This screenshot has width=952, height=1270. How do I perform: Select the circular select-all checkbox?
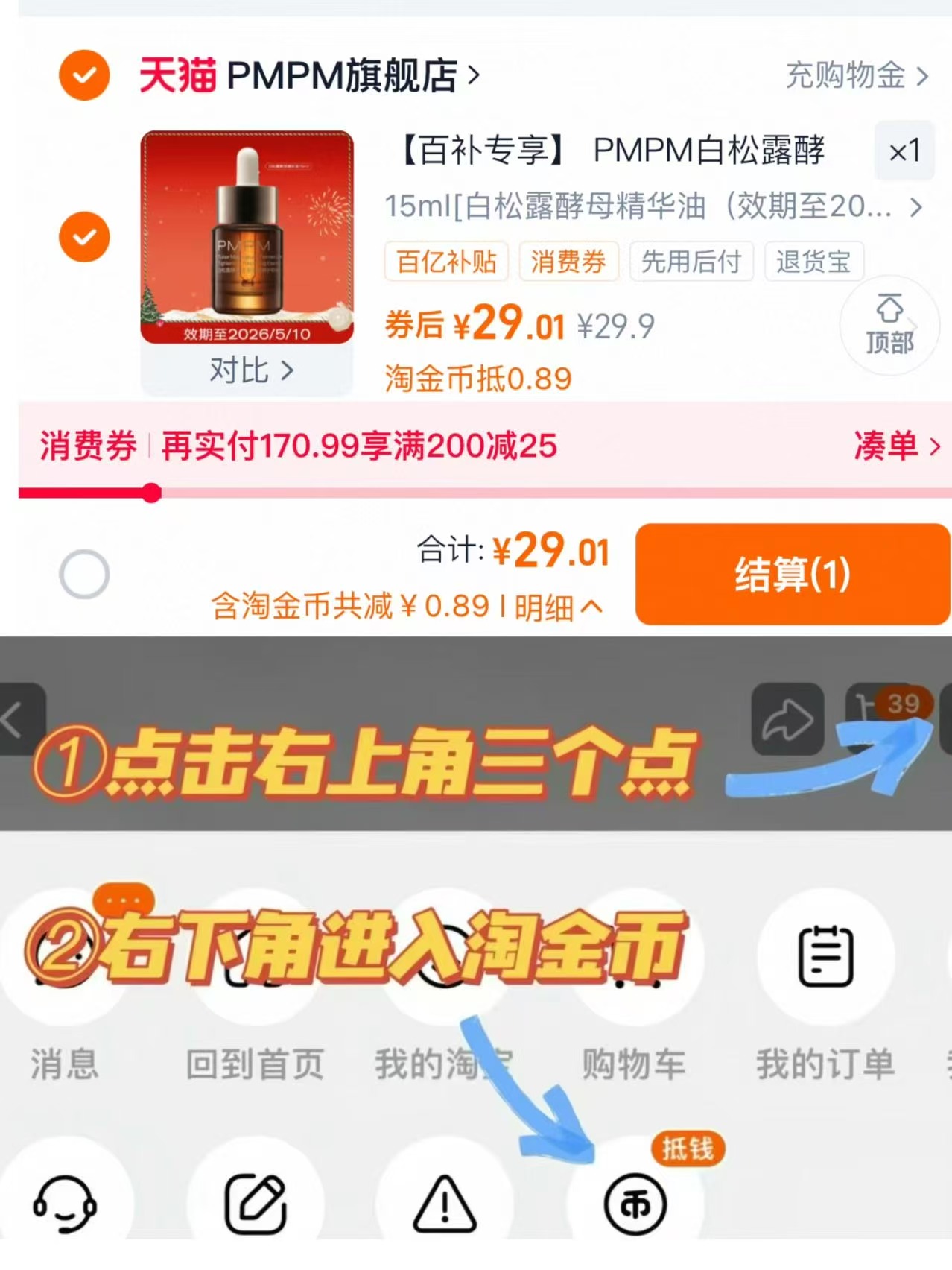tap(83, 575)
